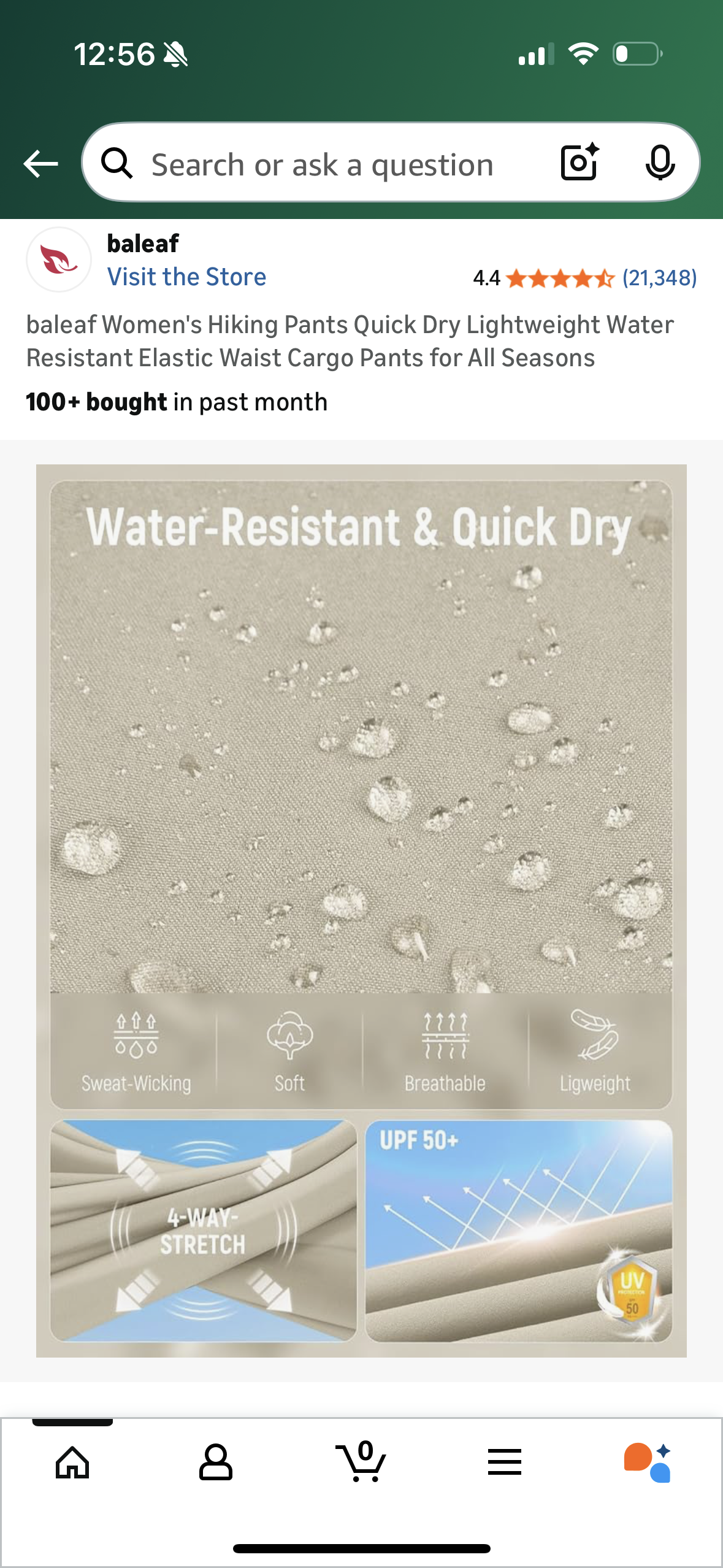Tap the search or ask a question field
The width and height of the screenshot is (723, 1568).
click(x=322, y=165)
